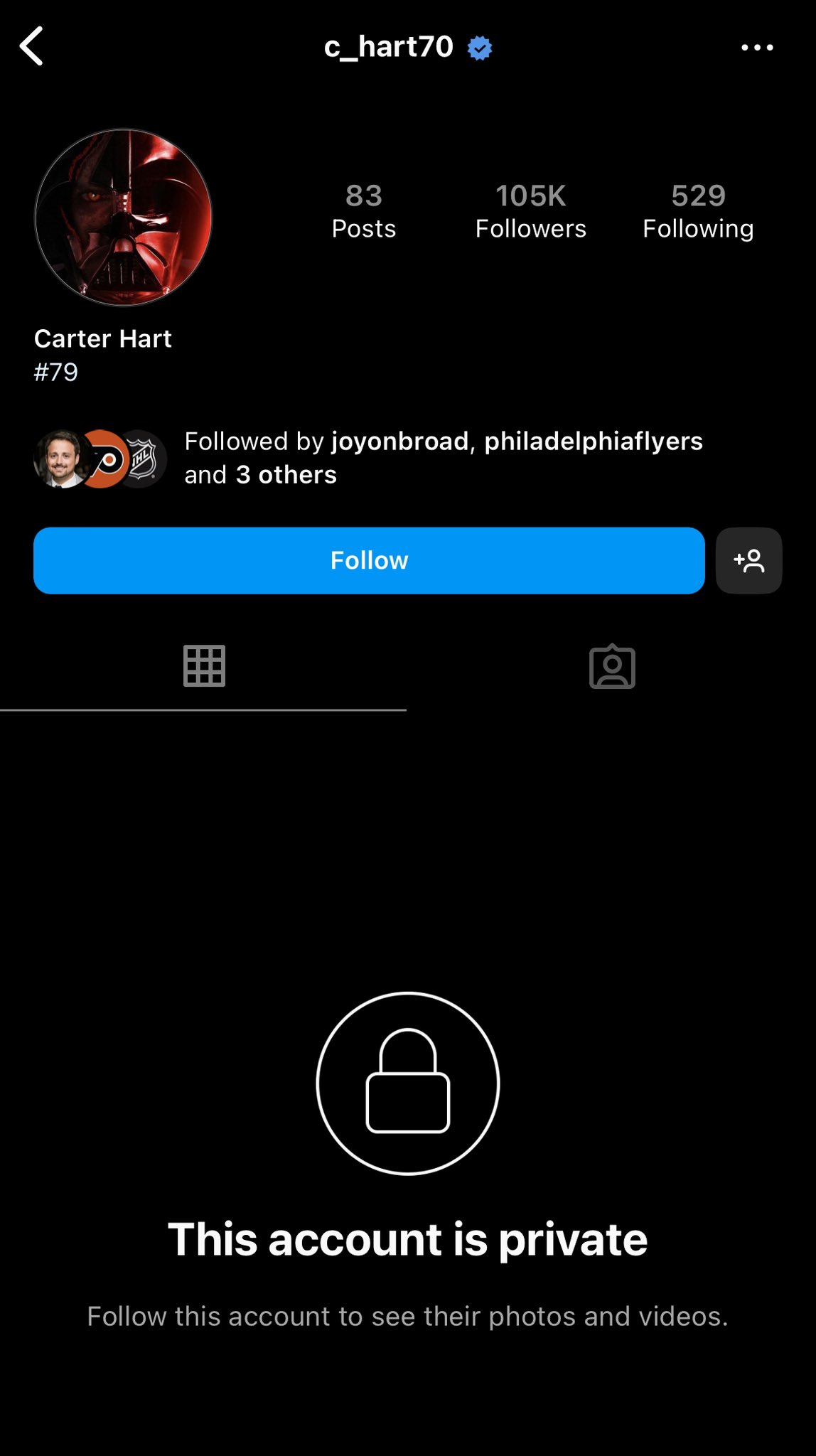The width and height of the screenshot is (816, 1456).
Task: See mutual followers joyonbroad and philadelphiaflyers
Action: click(x=442, y=458)
